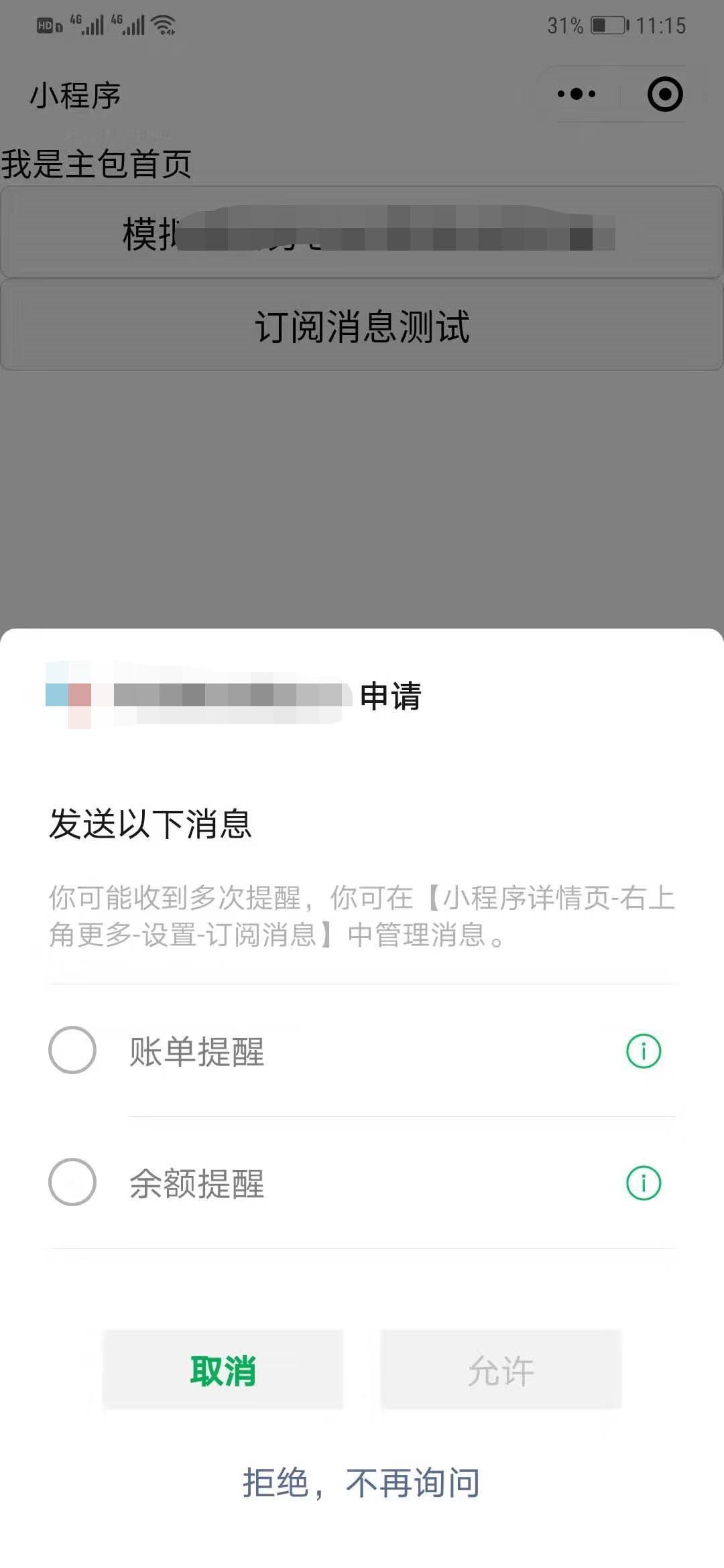Close the mini program via the circle icon
724x1568 pixels.
(665, 94)
